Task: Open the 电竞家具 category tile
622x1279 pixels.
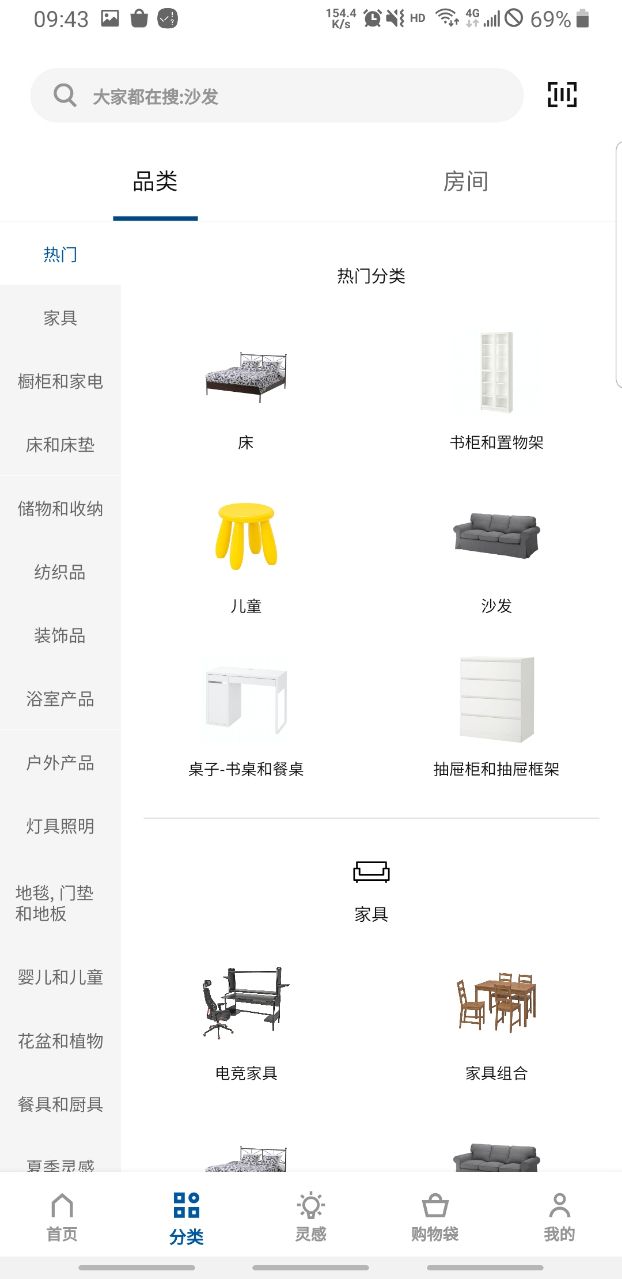Action: pos(246,1022)
